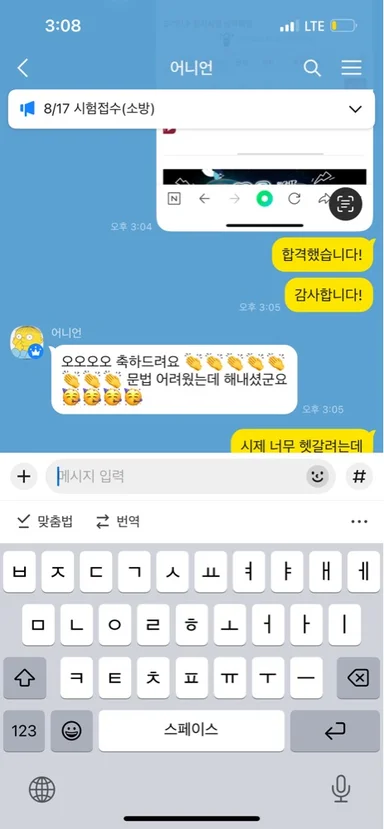The image size is (384, 829).
Task: Open the emoticon picker in message field
Action: [317, 477]
